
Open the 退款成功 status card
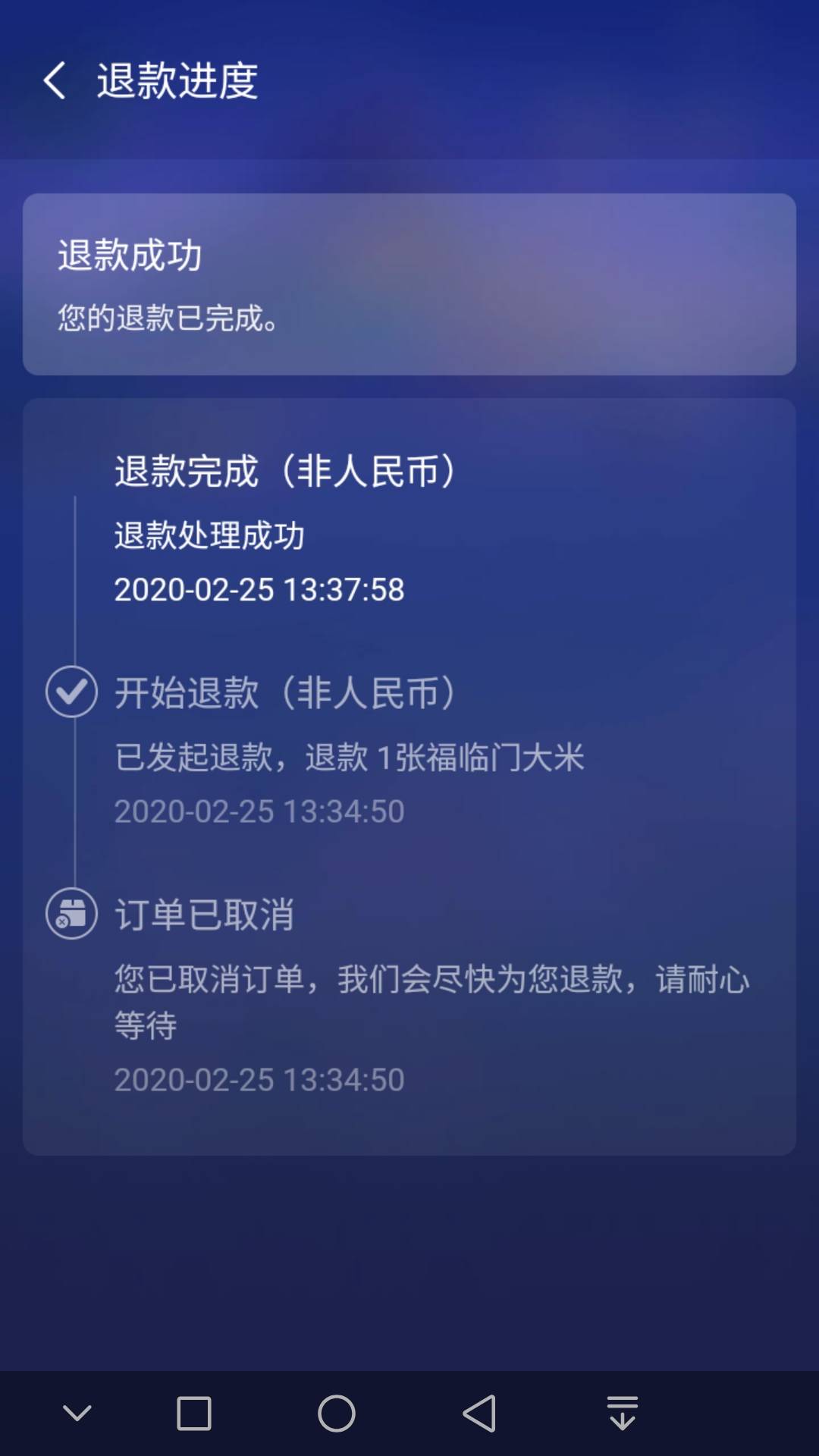coord(409,284)
